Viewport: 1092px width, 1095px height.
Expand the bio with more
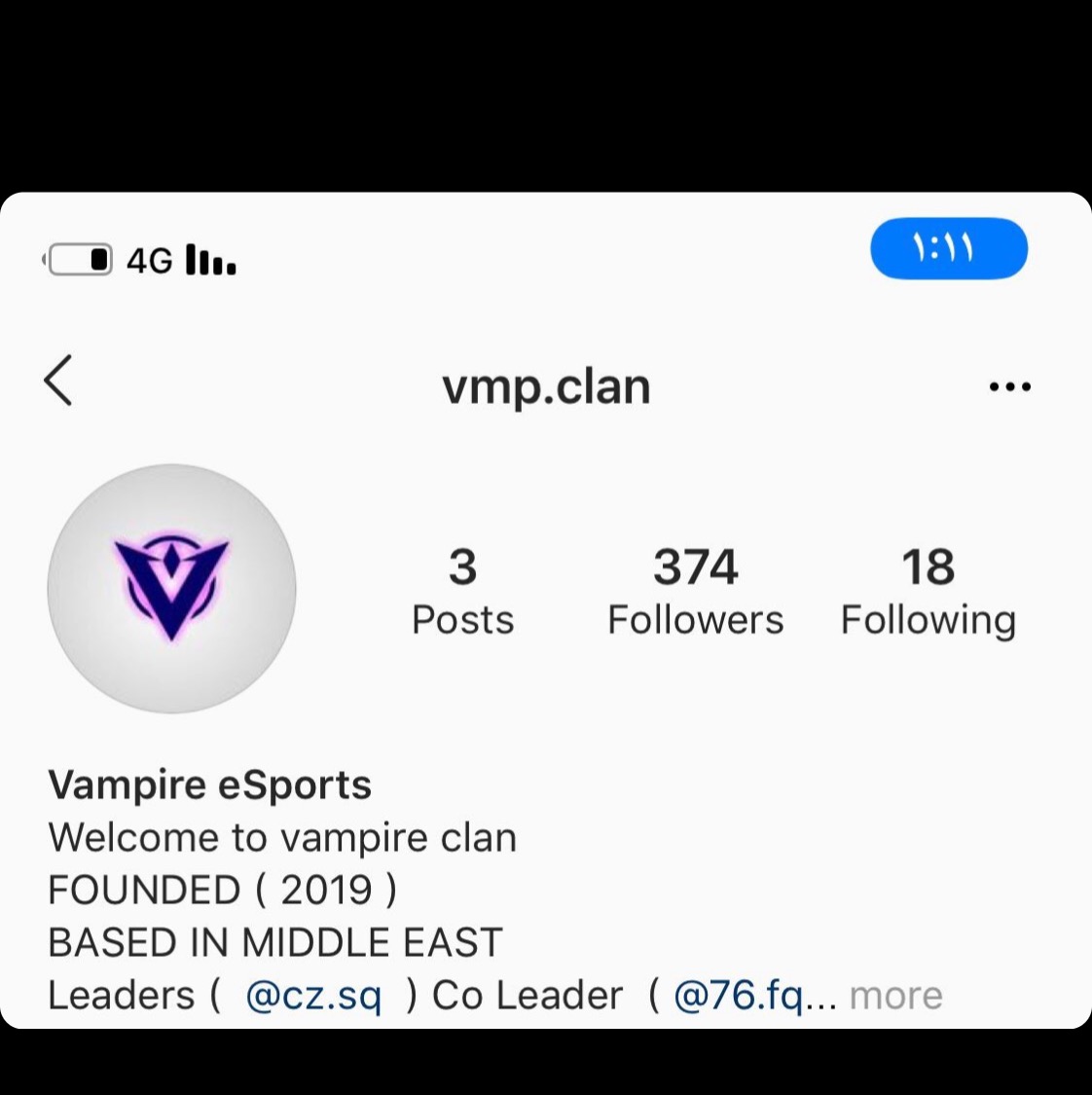tap(895, 996)
